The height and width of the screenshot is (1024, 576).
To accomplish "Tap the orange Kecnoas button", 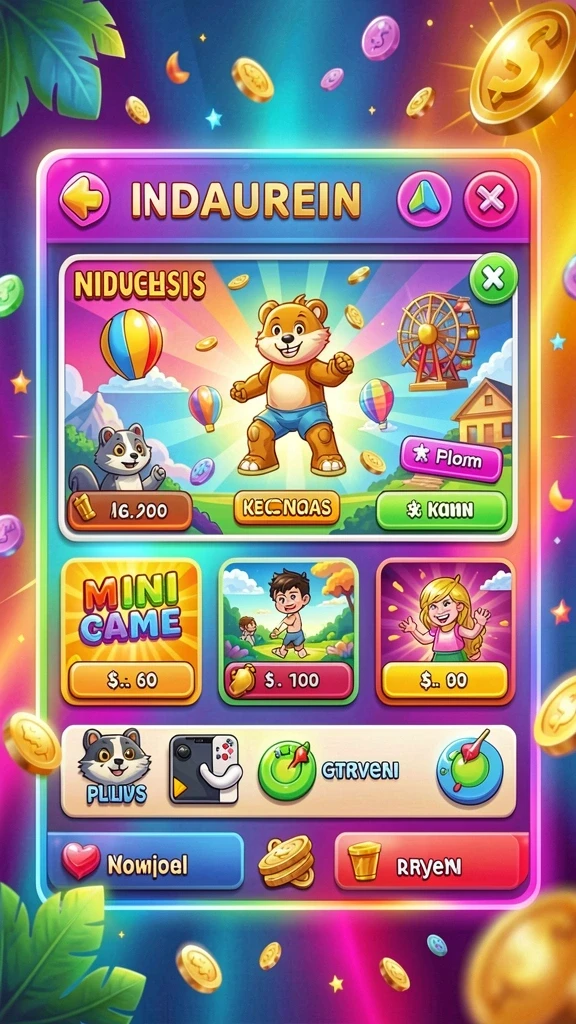I will pos(287,508).
